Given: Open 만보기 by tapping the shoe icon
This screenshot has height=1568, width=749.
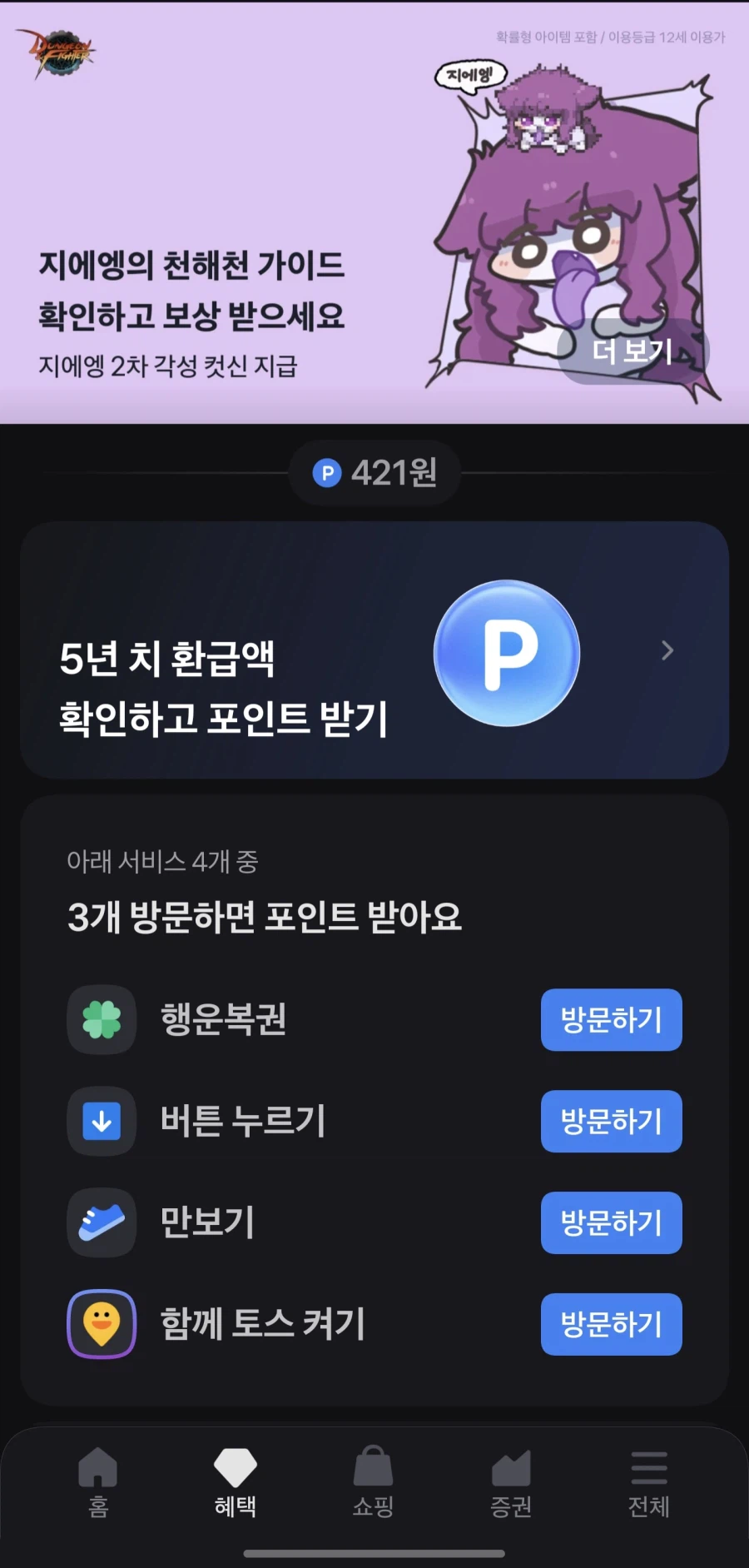Looking at the screenshot, I should coord(101,1222).
